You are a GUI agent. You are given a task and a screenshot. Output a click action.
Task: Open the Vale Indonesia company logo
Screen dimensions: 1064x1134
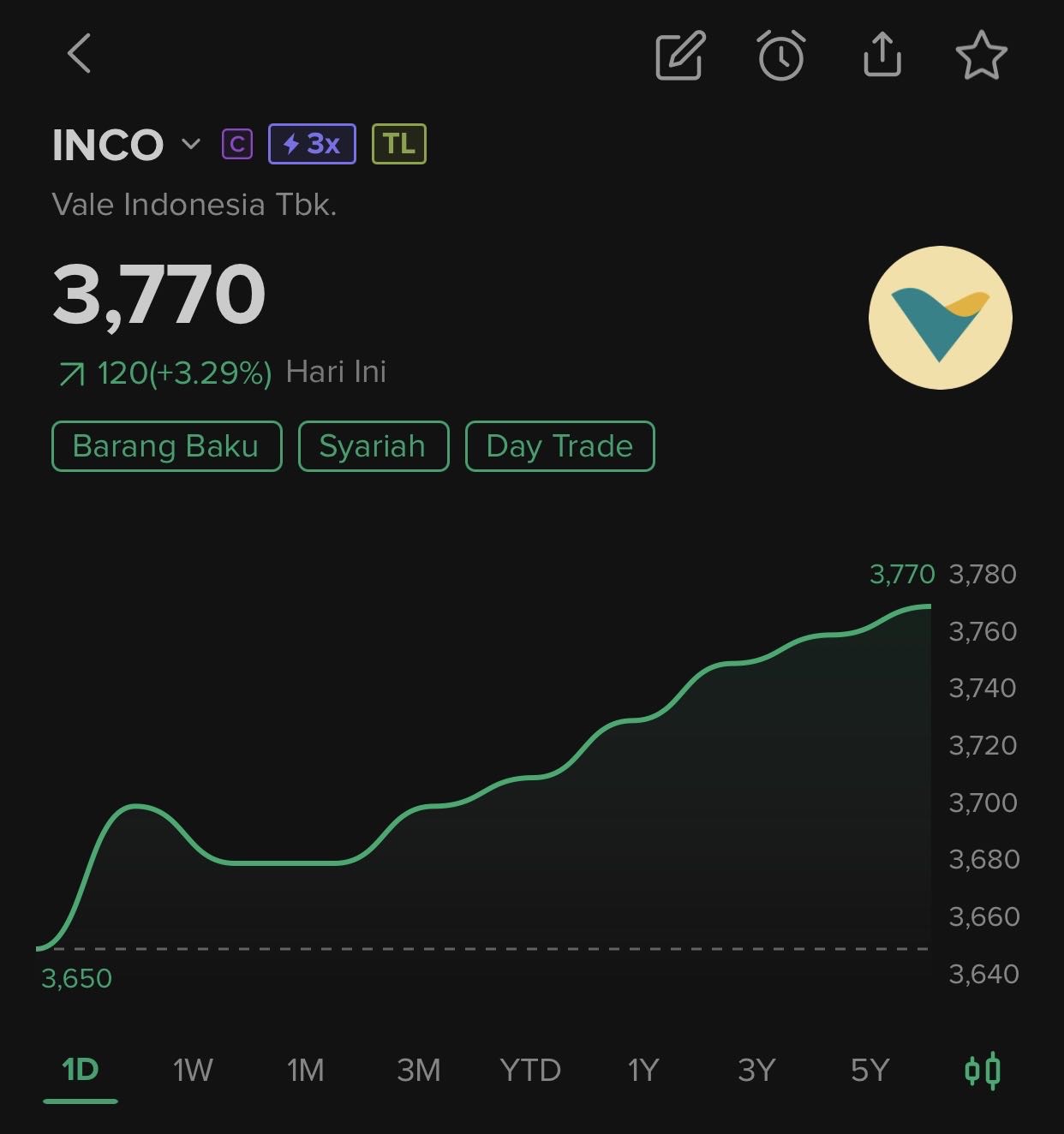[939, 317]
